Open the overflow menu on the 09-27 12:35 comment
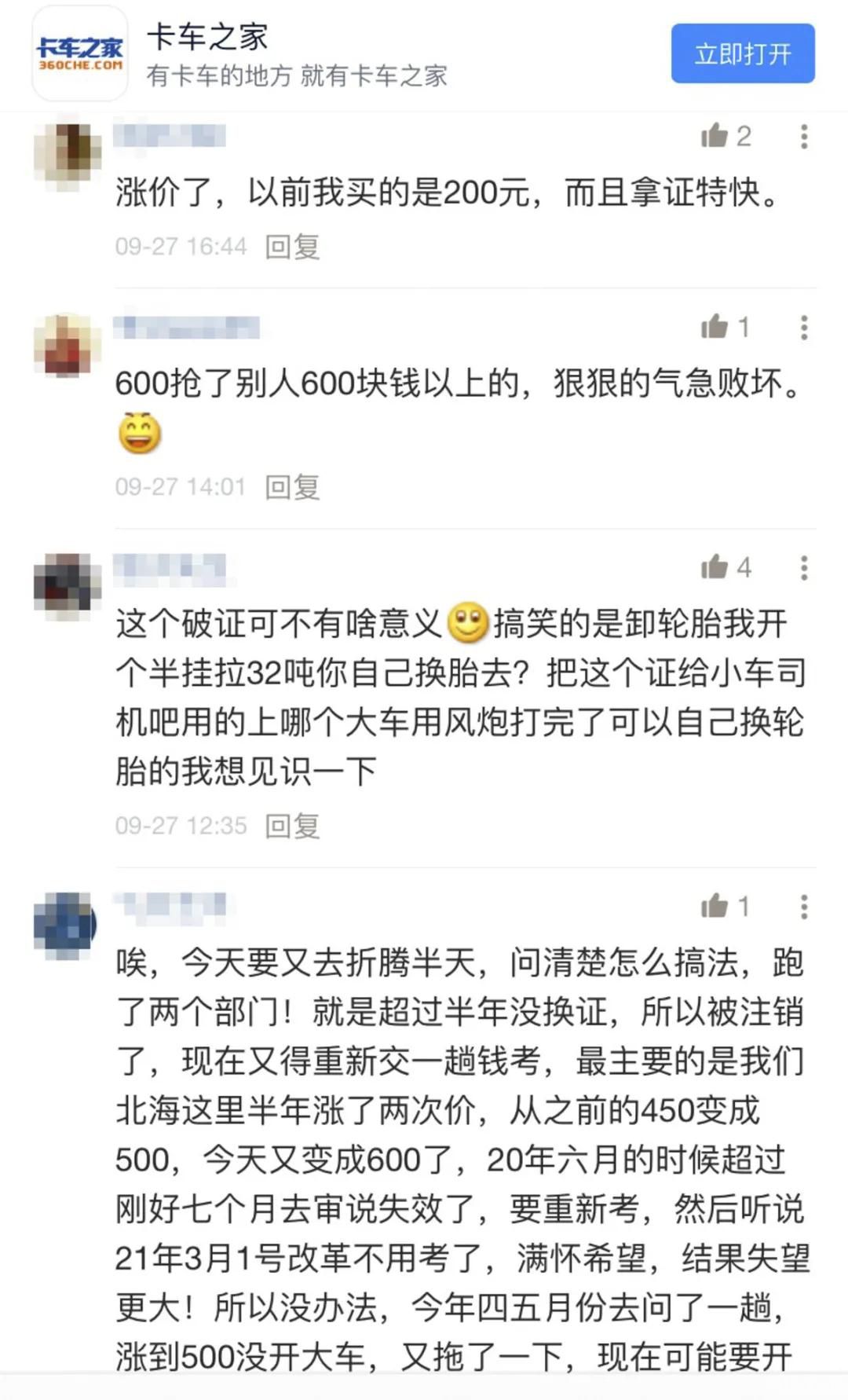This screenshot has width=848, height=1400. tap(803, 568)
